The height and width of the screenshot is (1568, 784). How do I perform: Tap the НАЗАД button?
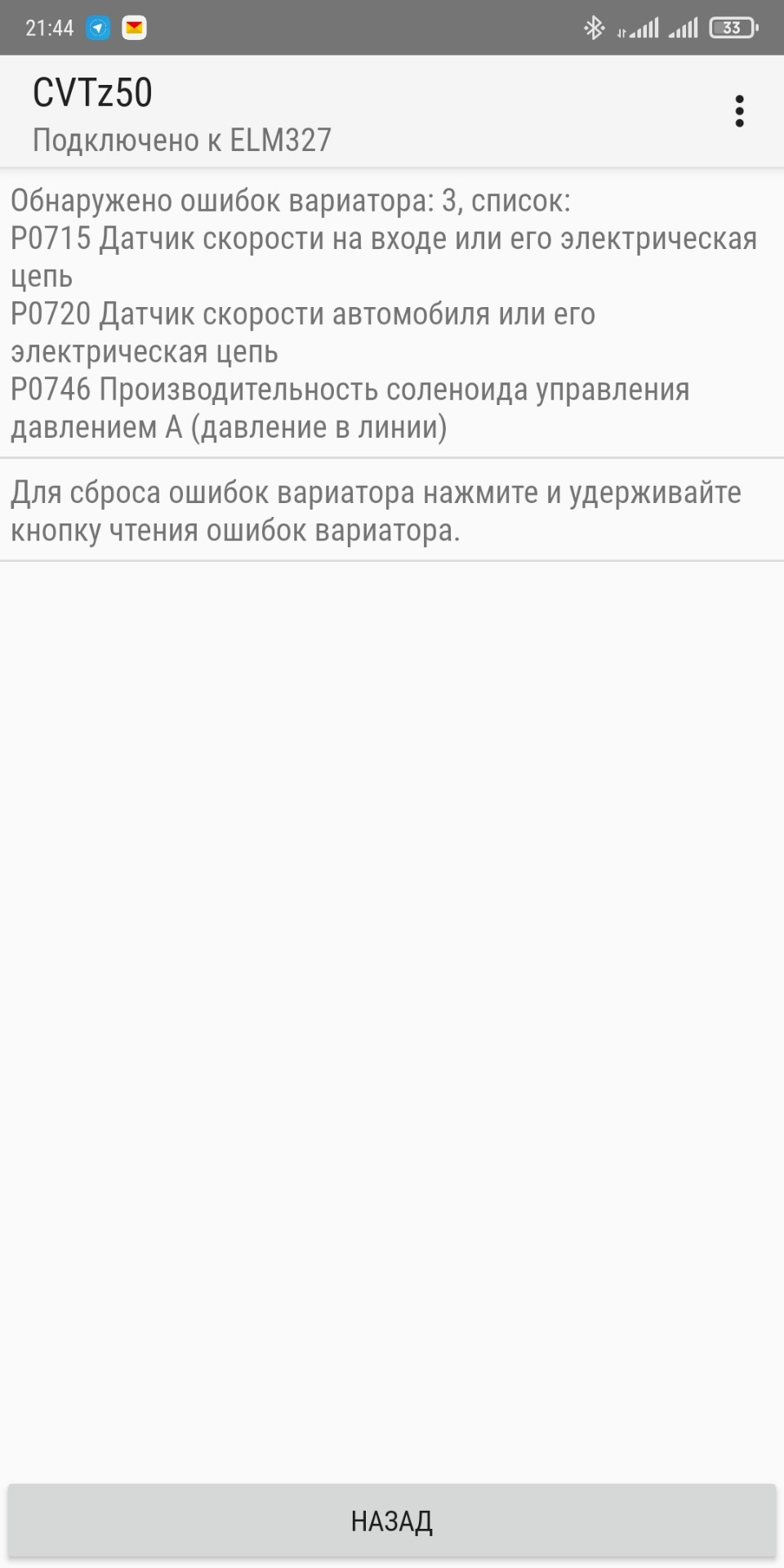392,1521
